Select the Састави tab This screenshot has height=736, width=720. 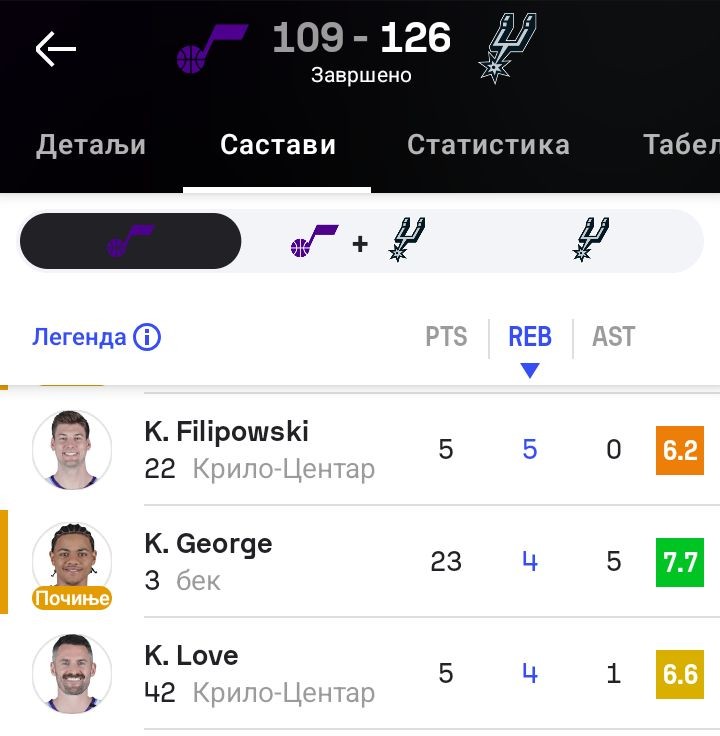click(278, 145)
